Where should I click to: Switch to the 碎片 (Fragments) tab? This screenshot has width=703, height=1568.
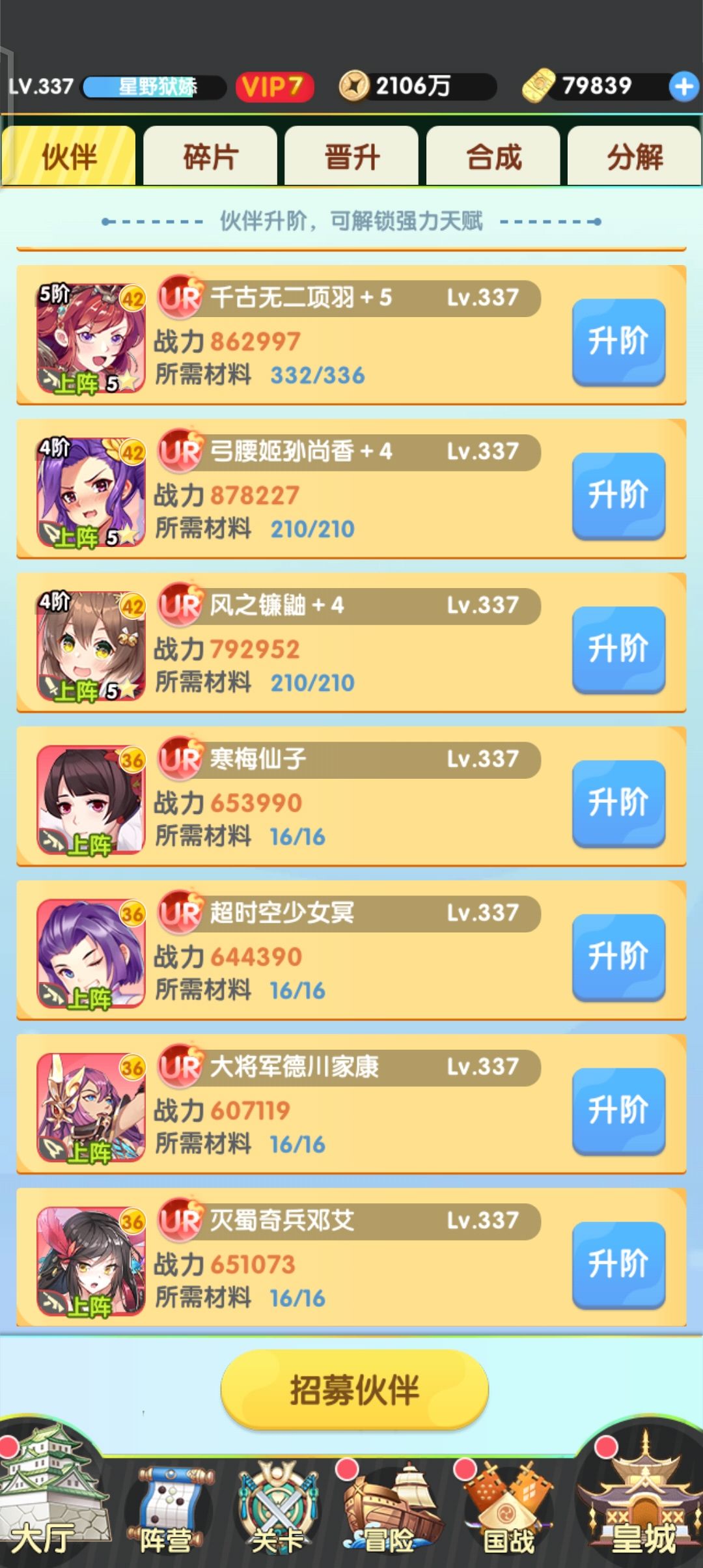[210, 154]
